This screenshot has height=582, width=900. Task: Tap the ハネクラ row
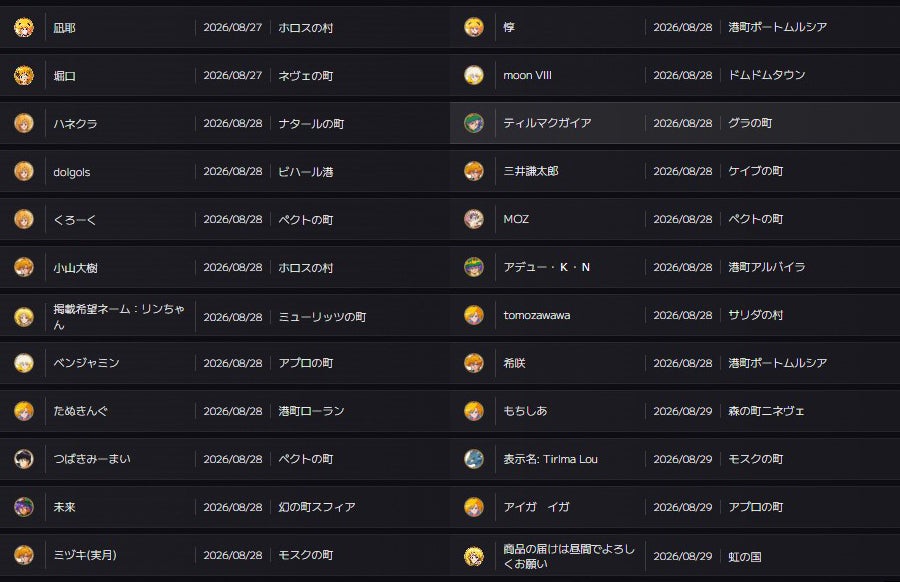tap(225, 123)
